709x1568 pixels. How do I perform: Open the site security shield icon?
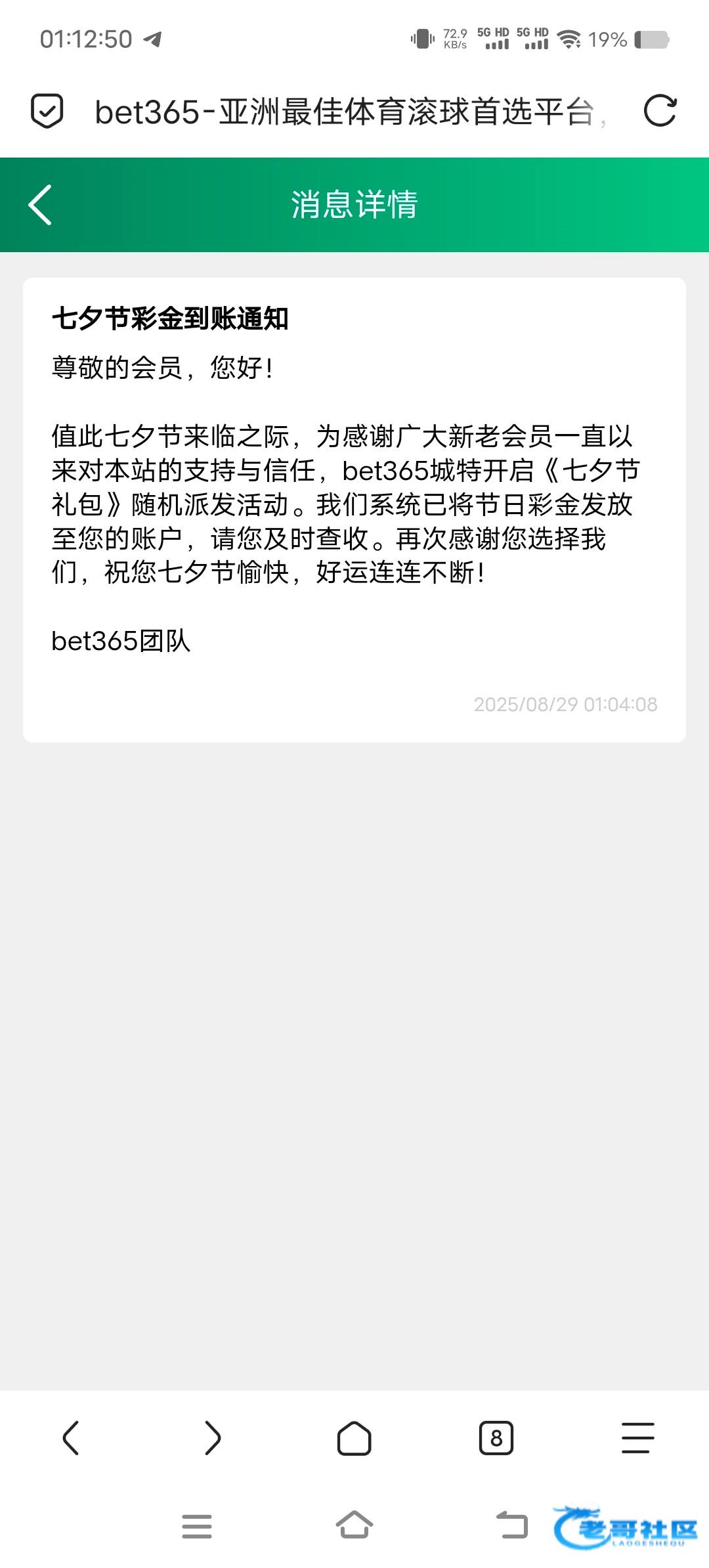[47, 110]
